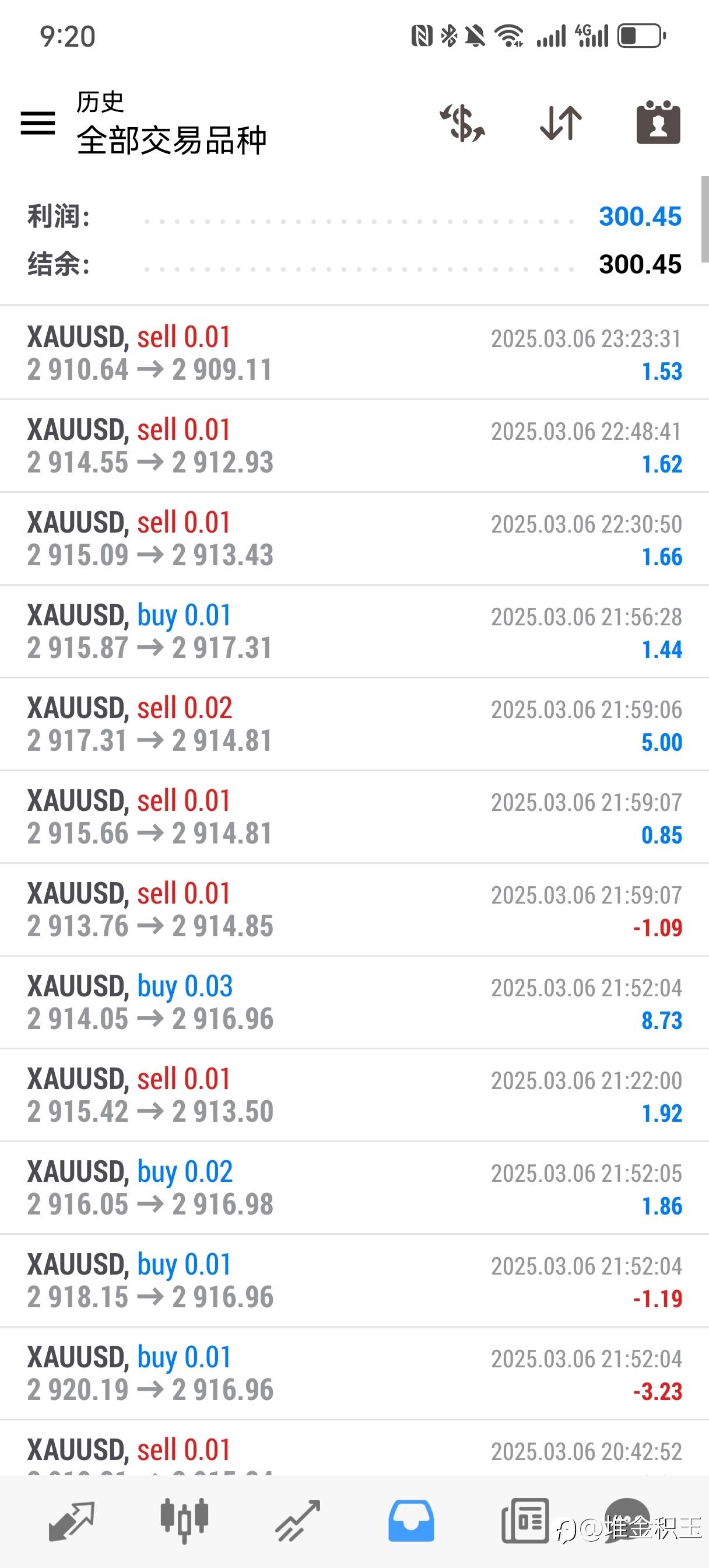Expand the buy 0.03 trade with profit 8.73
This screenshot has width=709, height=1568.
point(354,1003)
